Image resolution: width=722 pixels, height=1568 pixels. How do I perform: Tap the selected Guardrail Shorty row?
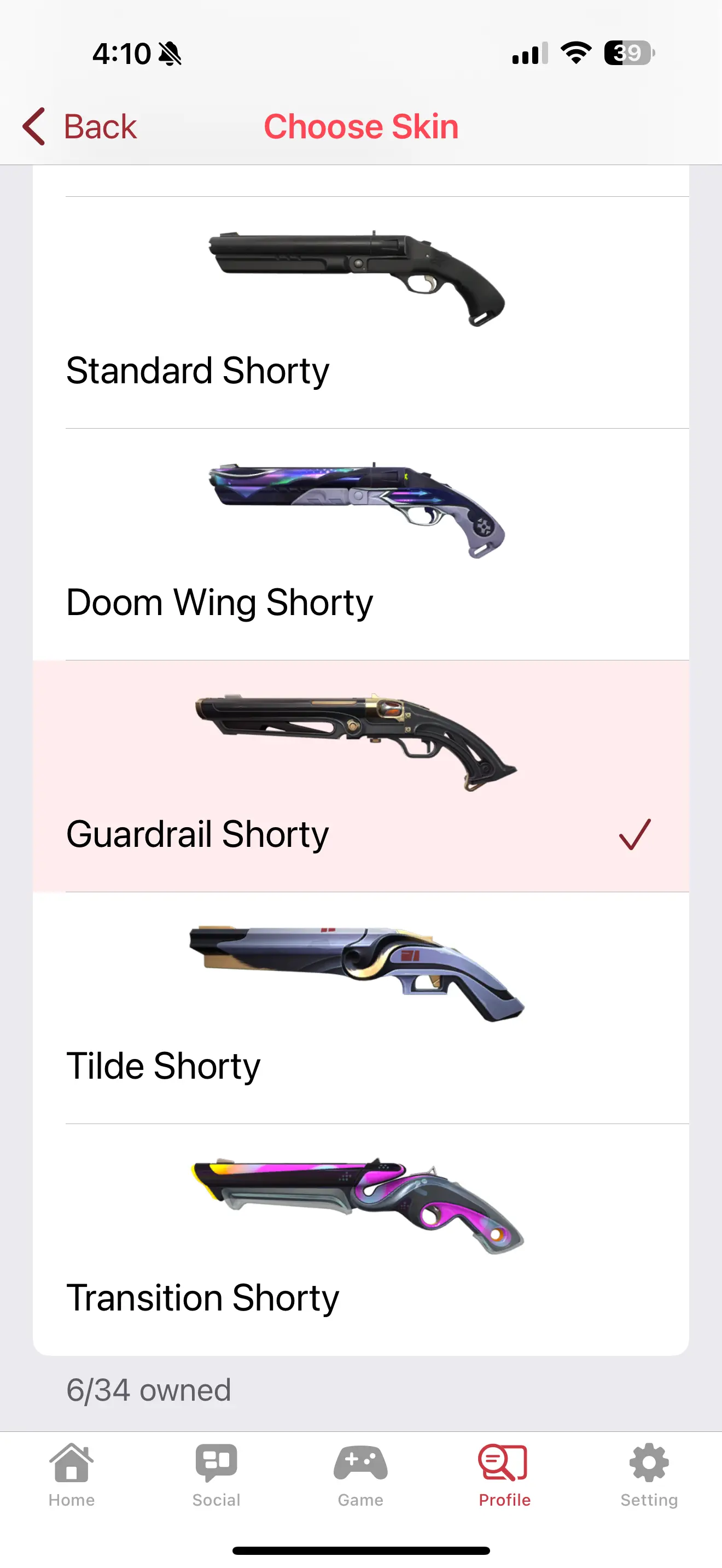[360, 776]
